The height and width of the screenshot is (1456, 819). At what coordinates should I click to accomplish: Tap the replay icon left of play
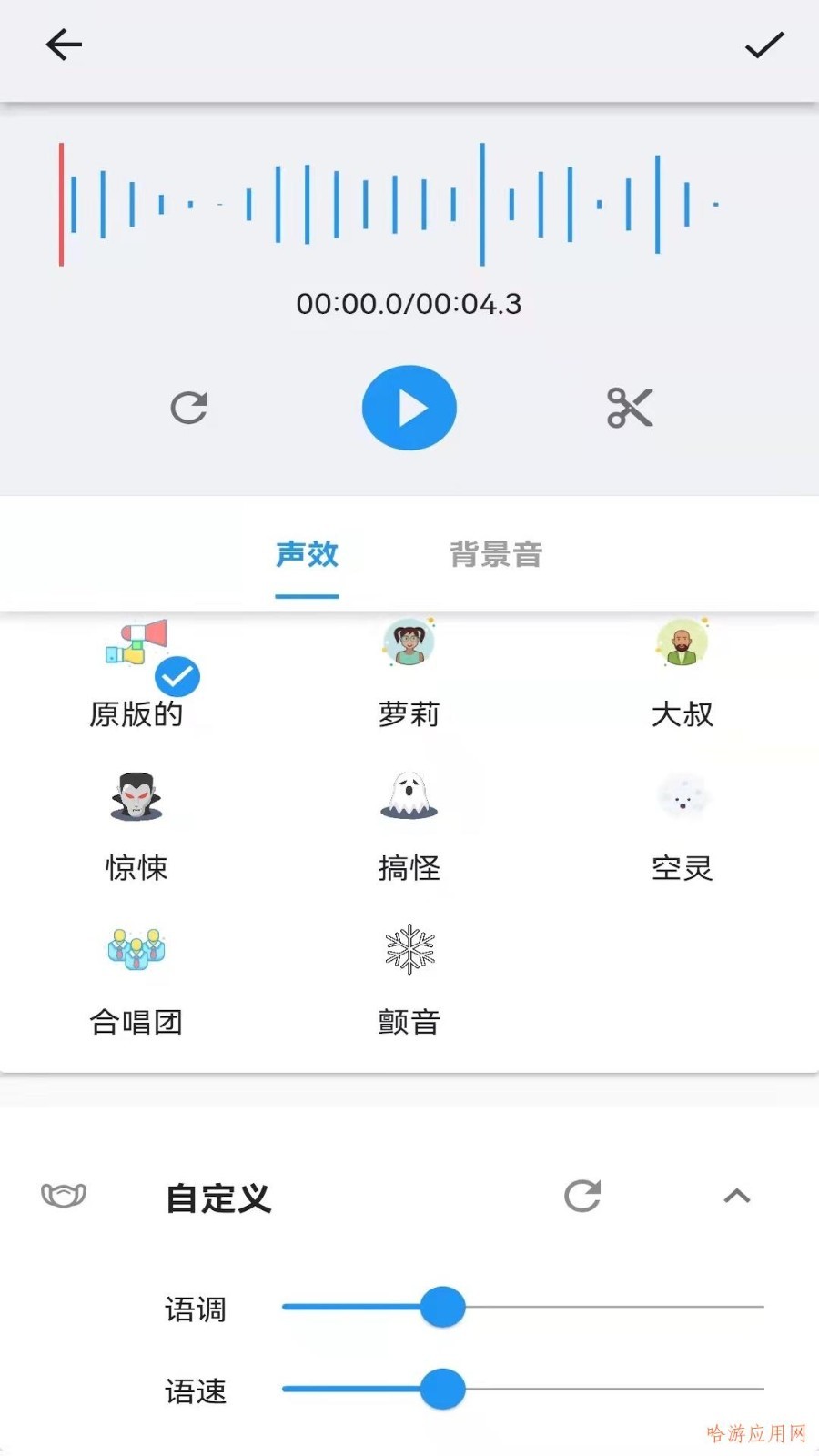189,407
